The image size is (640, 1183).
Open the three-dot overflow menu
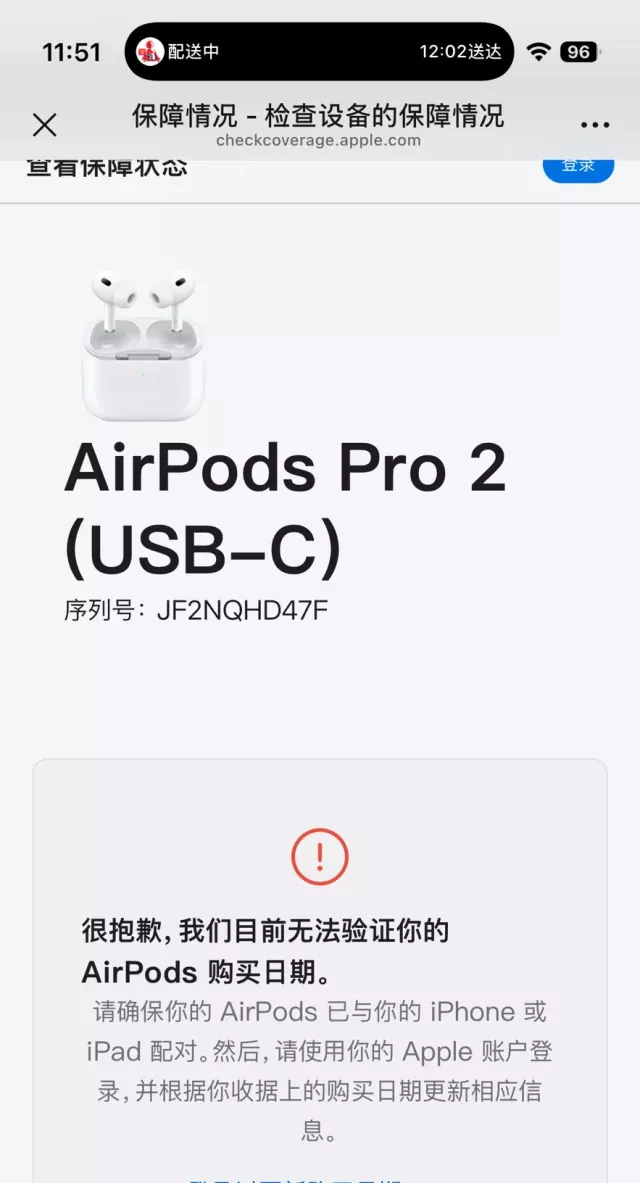click(595, 125)
